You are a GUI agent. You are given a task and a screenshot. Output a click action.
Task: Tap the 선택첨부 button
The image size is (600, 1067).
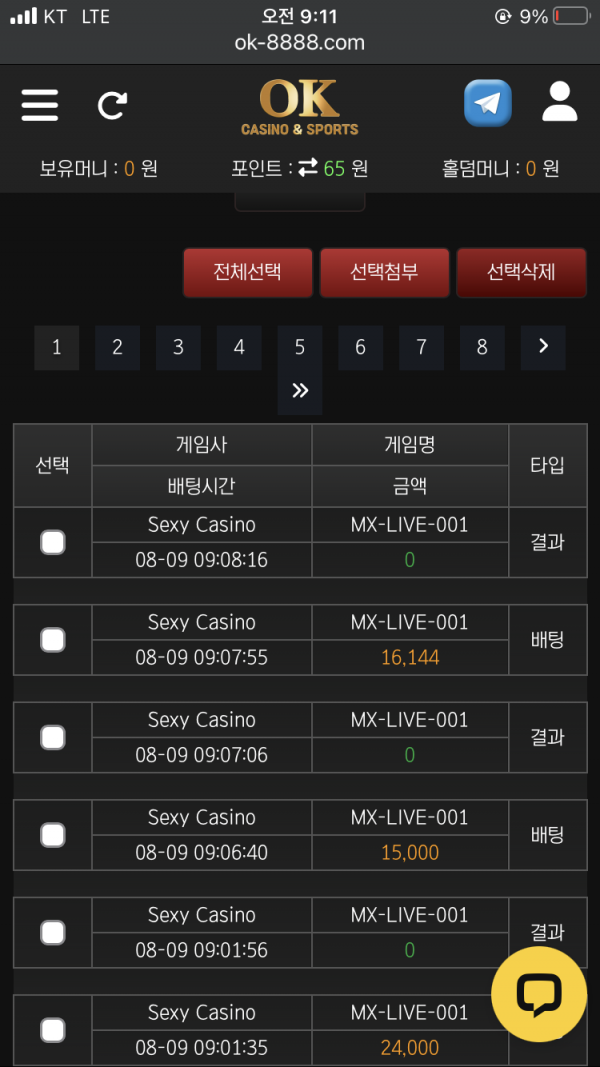(384, 272)
